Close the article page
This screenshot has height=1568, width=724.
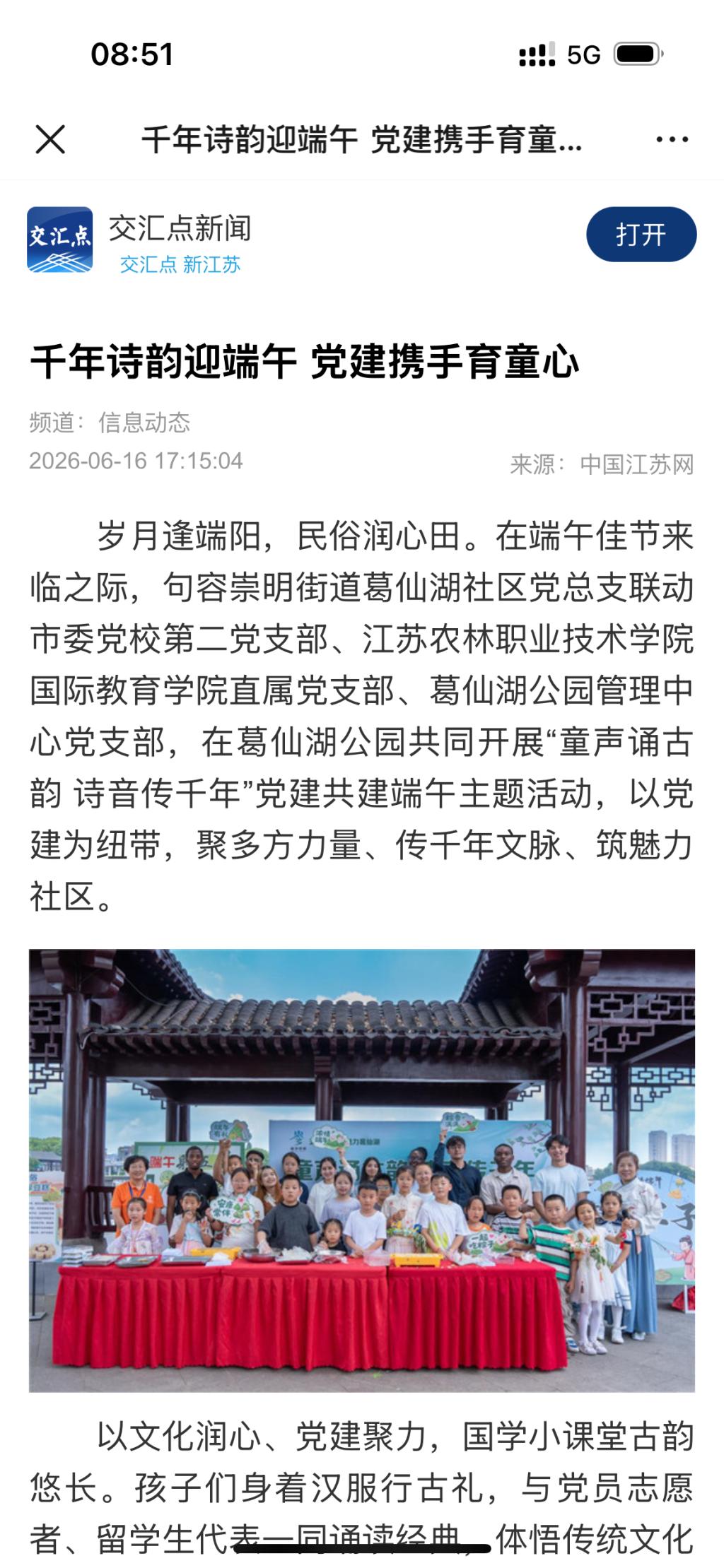50,139
